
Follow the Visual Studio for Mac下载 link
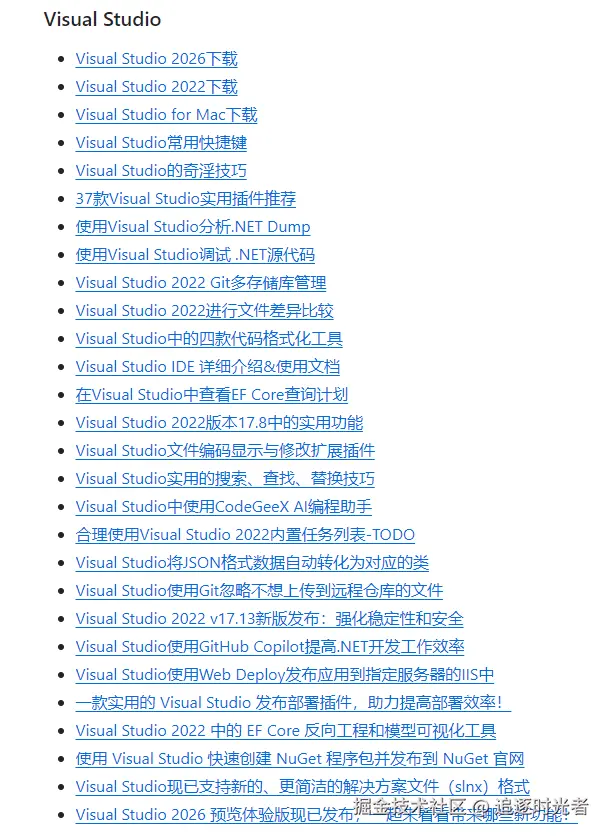tap(166, 115)
